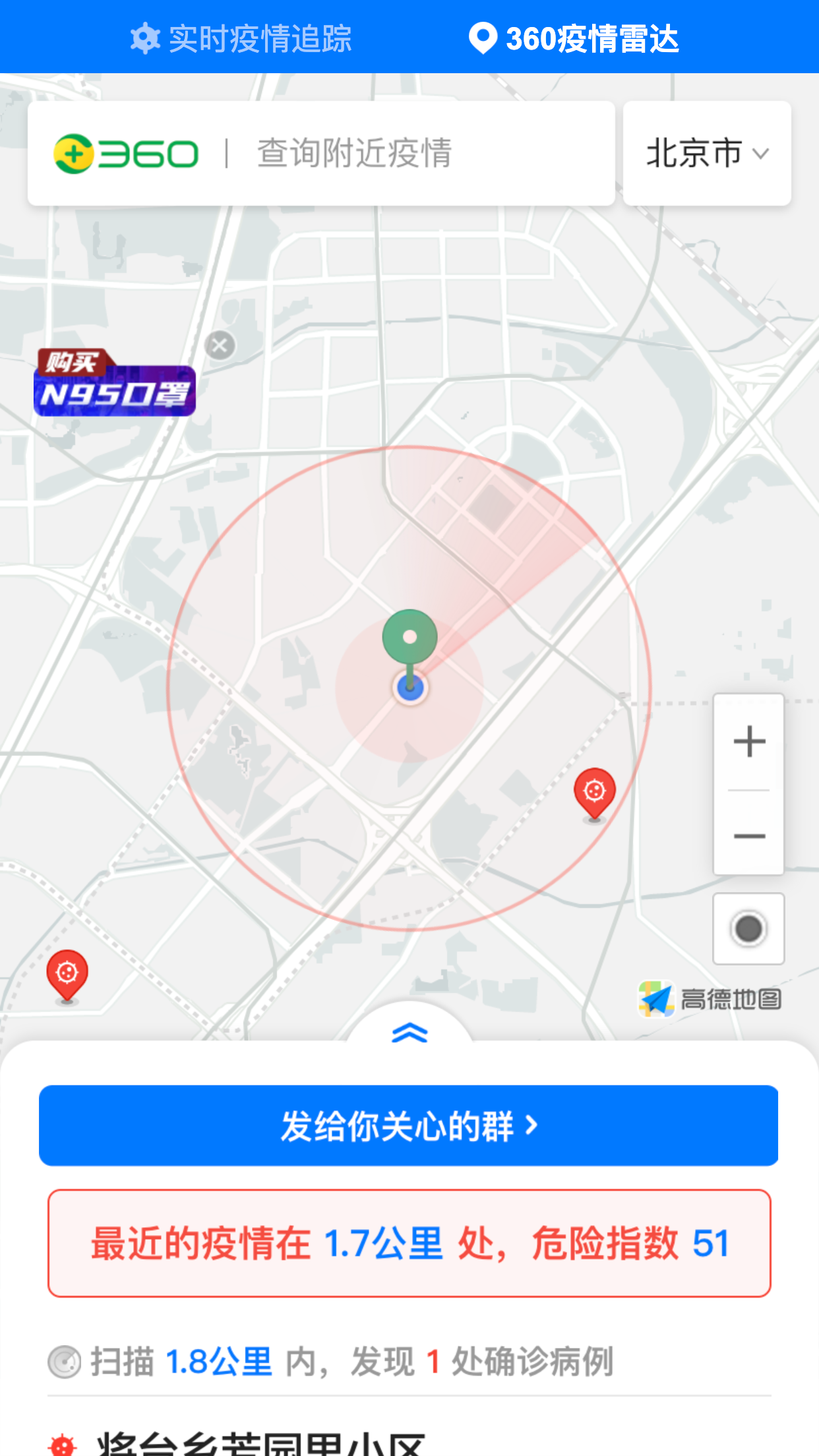Open 将台乡芳园里小区 case entry

click(x=260, y=1444)
